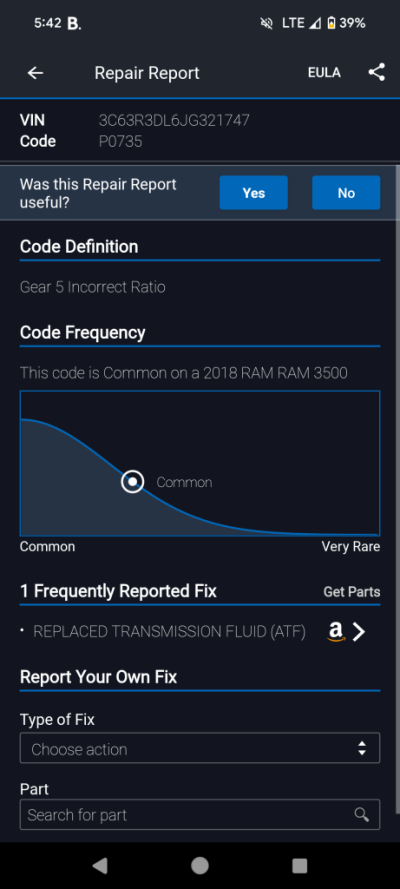Answer No, the report wasn't useful

[346, 193]
